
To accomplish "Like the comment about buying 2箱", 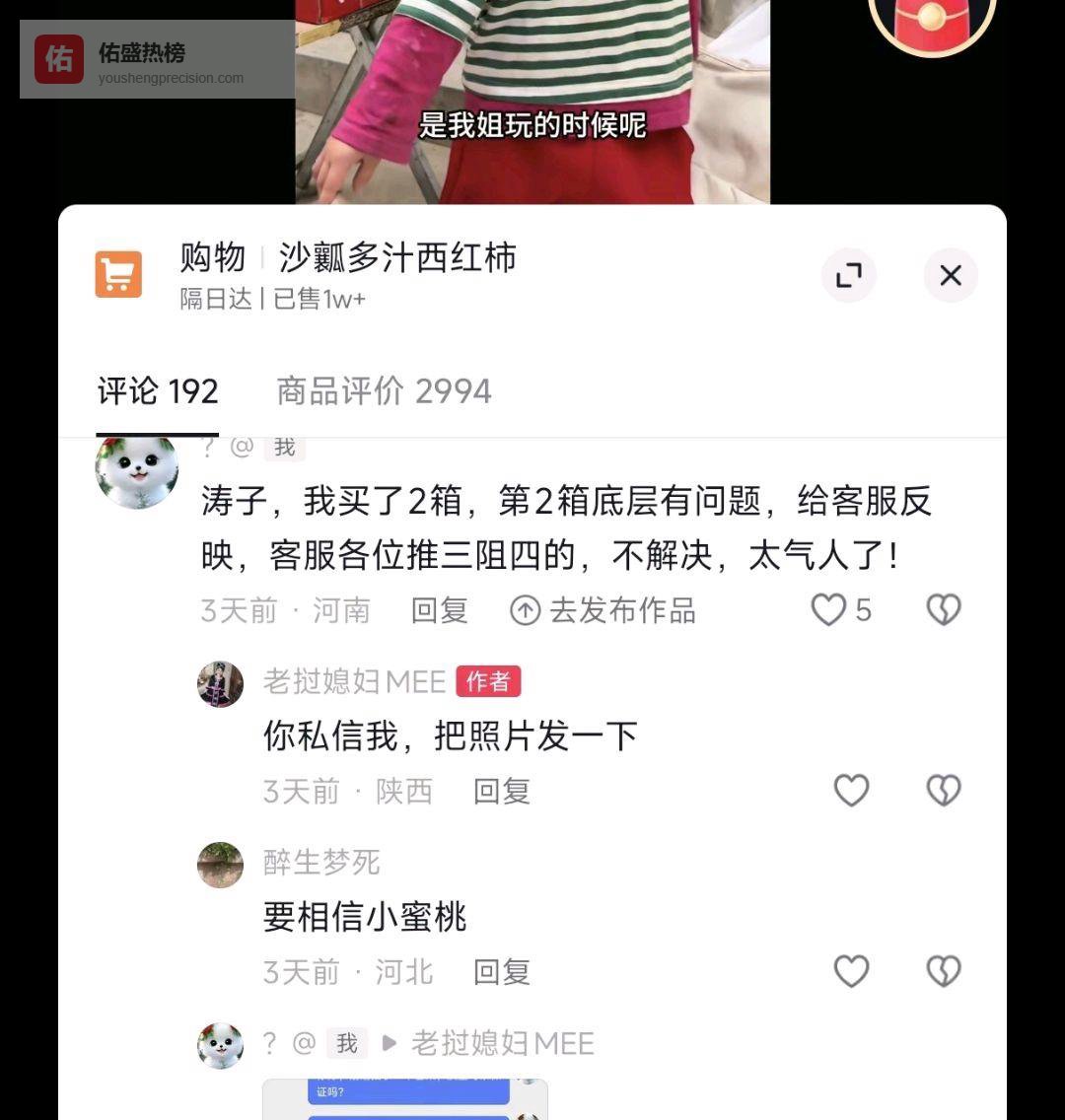I will (828, 610).
